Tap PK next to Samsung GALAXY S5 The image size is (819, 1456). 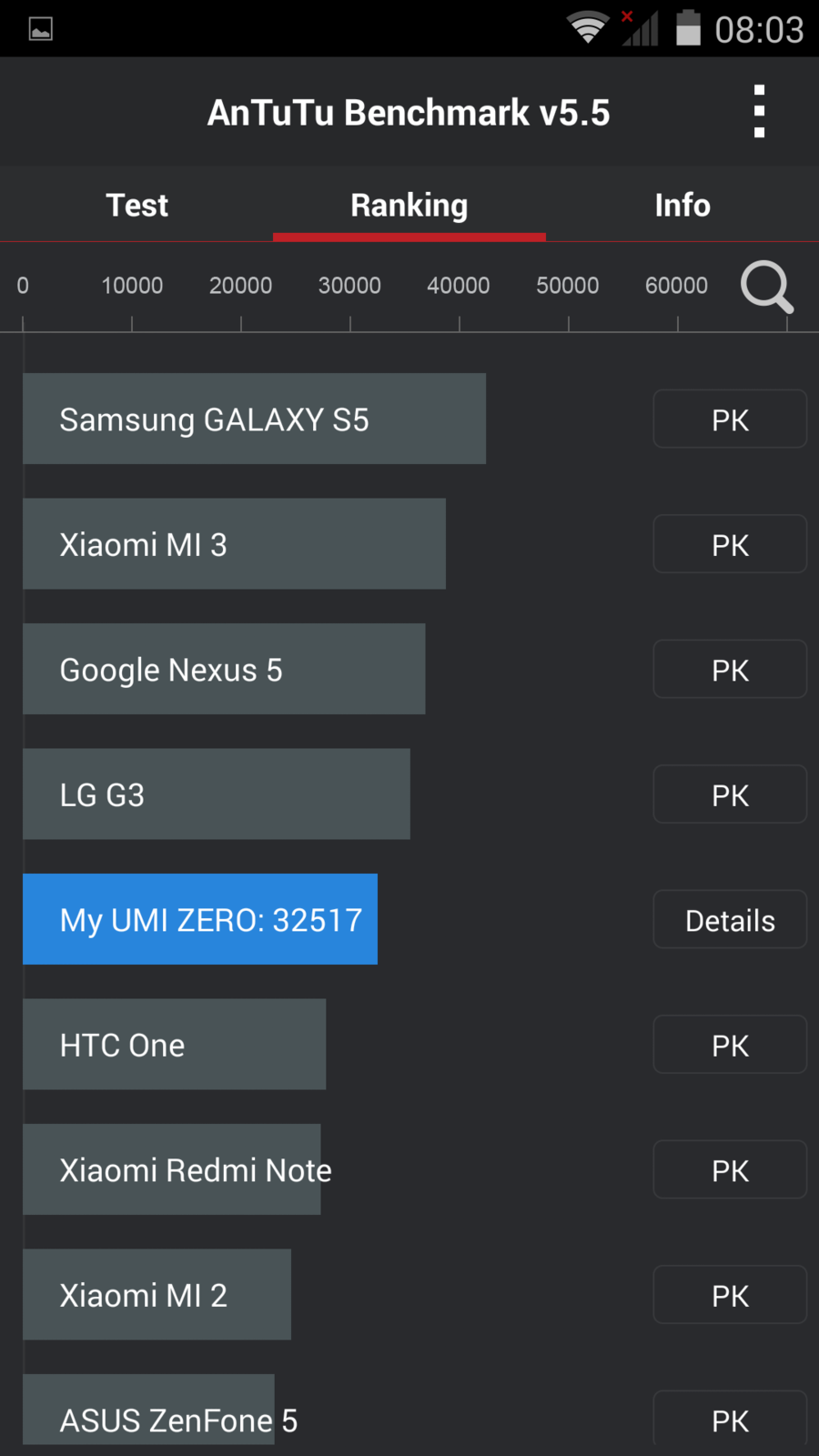[x=730, y=420]
